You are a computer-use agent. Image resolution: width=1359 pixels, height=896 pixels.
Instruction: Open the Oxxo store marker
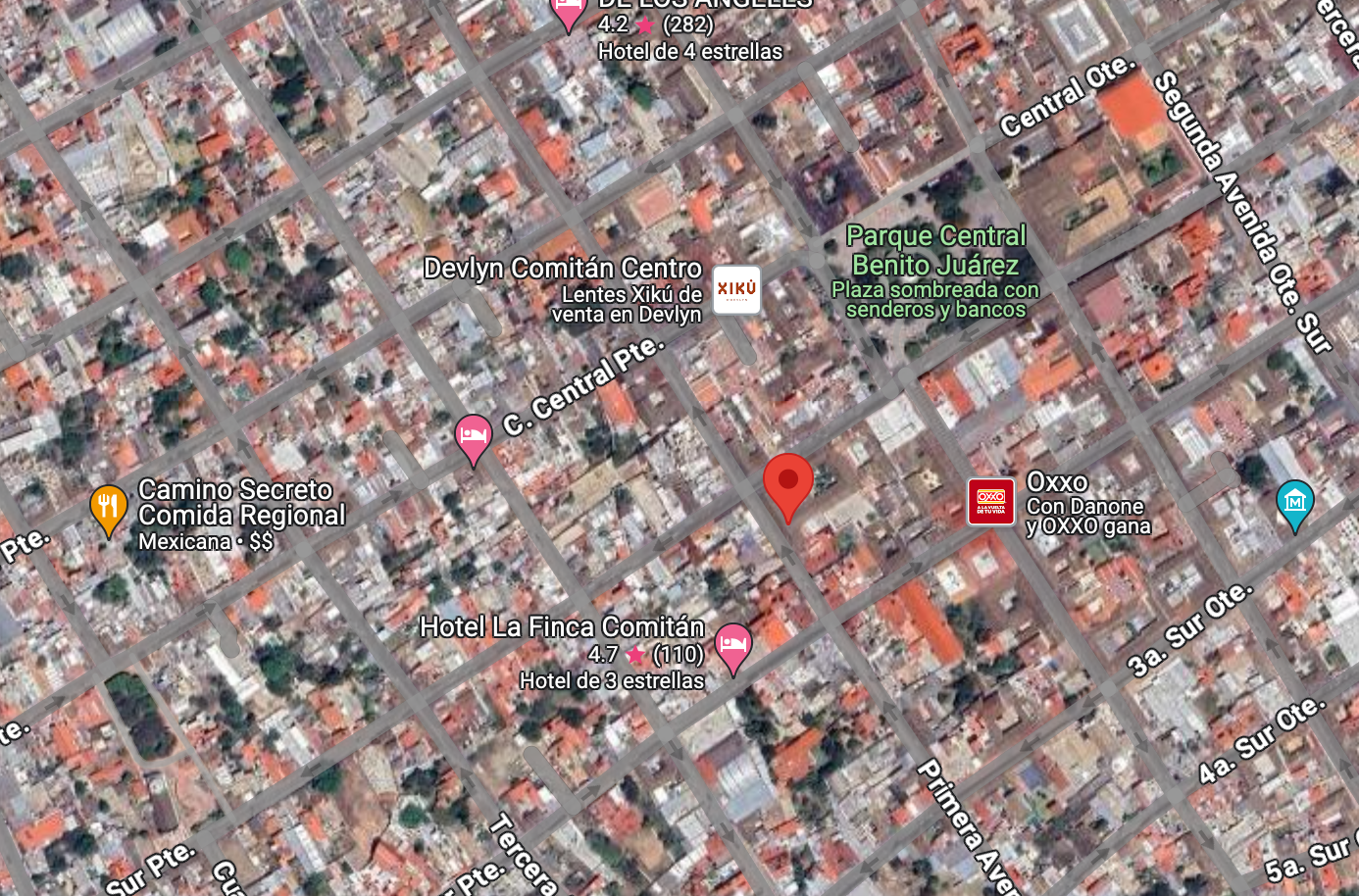990,502
